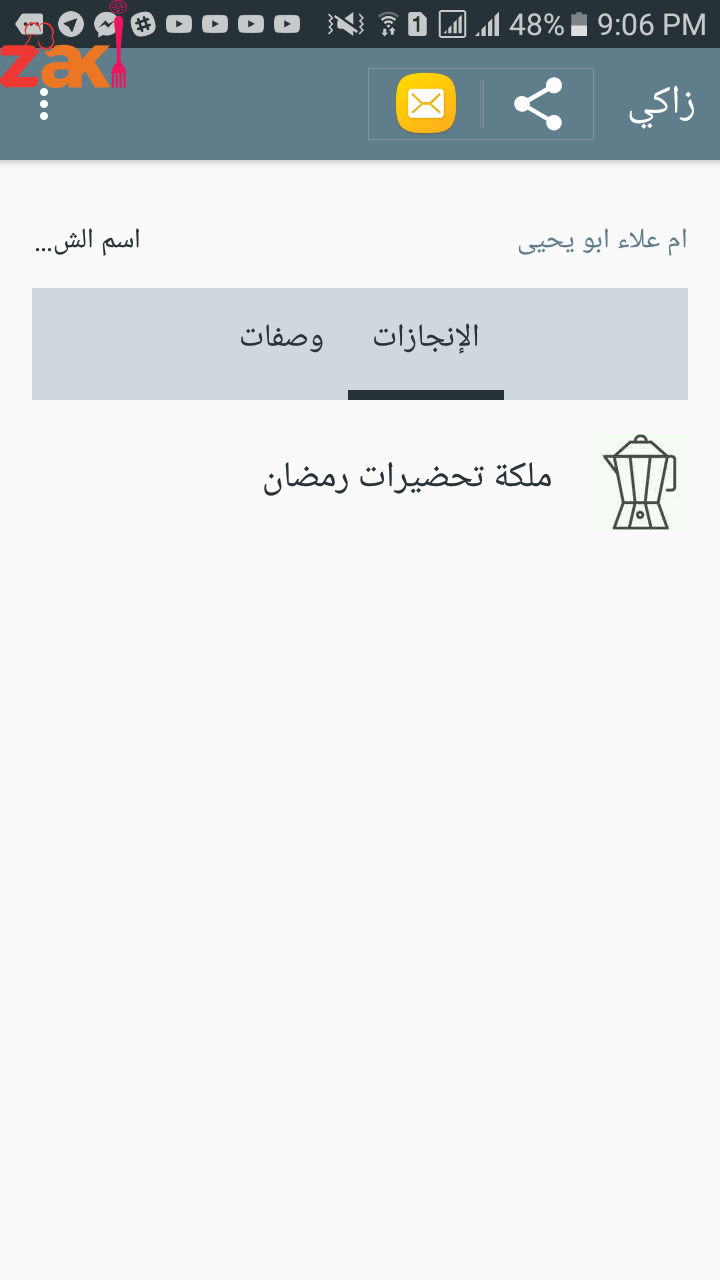
Task: Open the ملكة تحضيرات رمضان achievement
Action: click(408, 477)
